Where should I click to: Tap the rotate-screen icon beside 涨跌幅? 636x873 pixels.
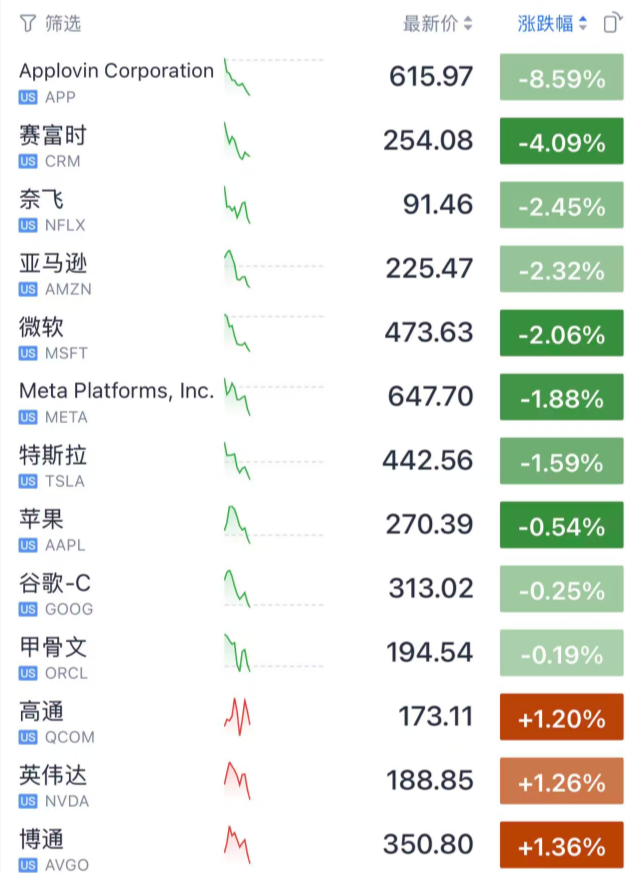[612, 23]
